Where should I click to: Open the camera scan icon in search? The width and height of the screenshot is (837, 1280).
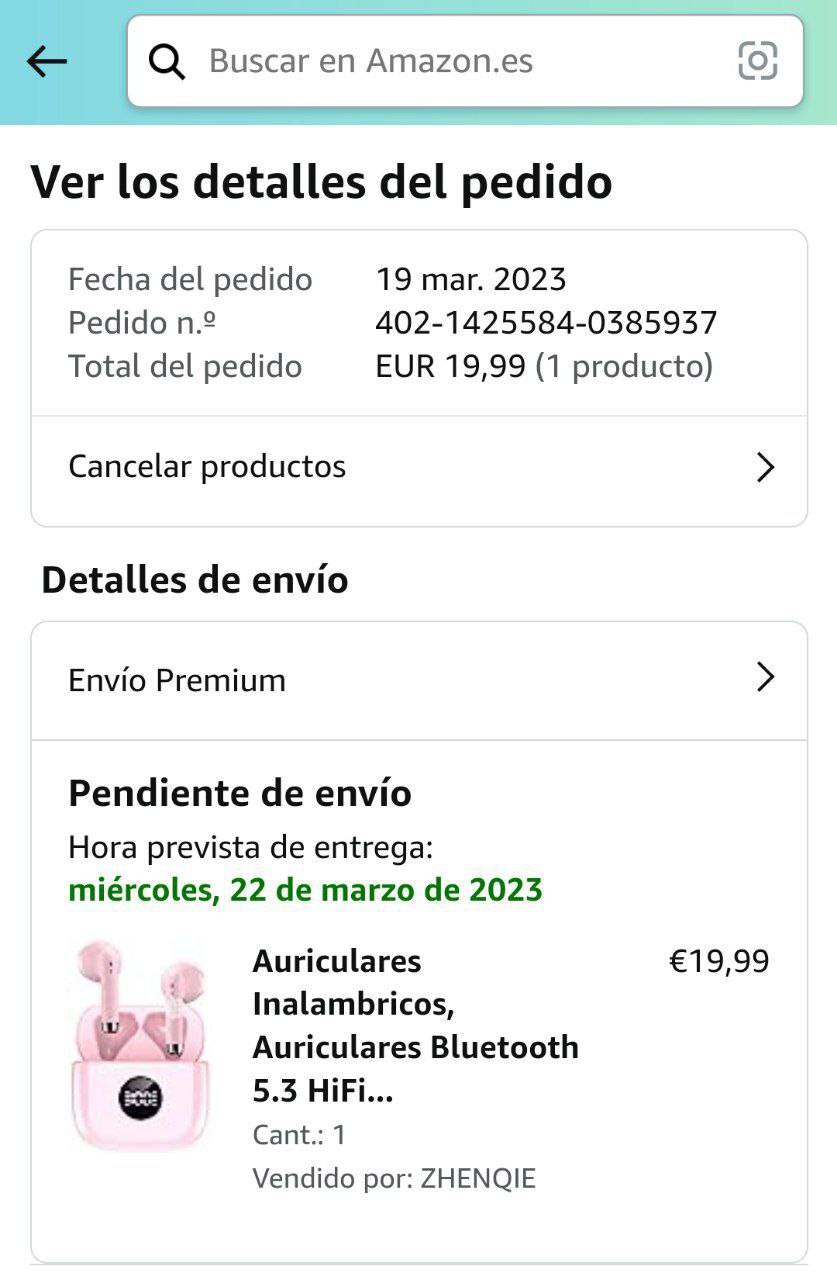[x=757, y=62]
